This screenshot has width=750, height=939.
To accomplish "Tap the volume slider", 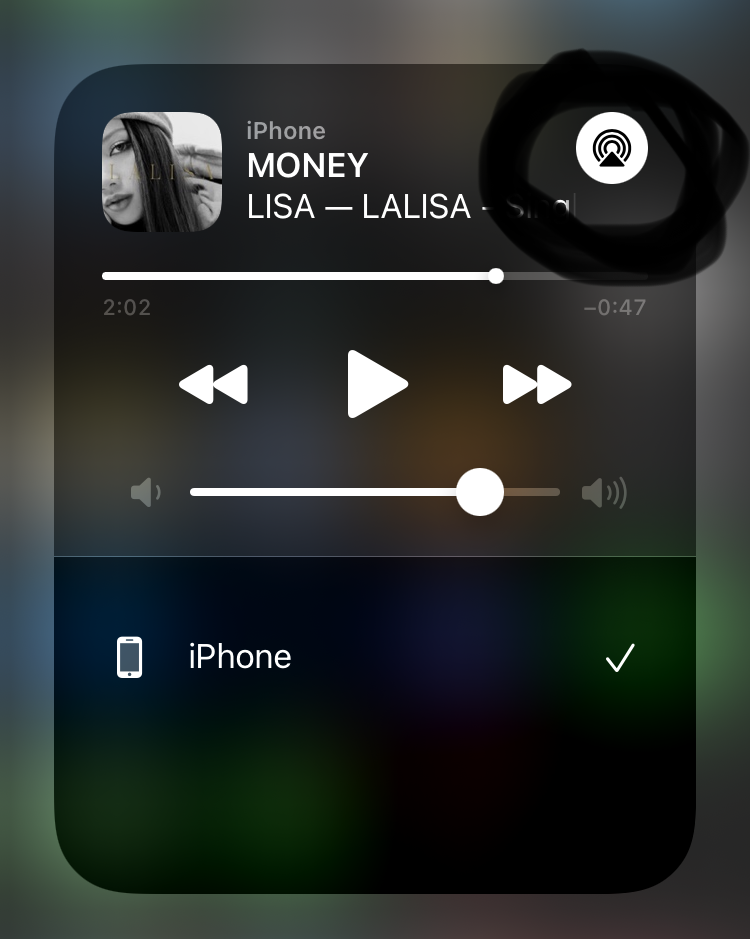I will coord(374,492).
